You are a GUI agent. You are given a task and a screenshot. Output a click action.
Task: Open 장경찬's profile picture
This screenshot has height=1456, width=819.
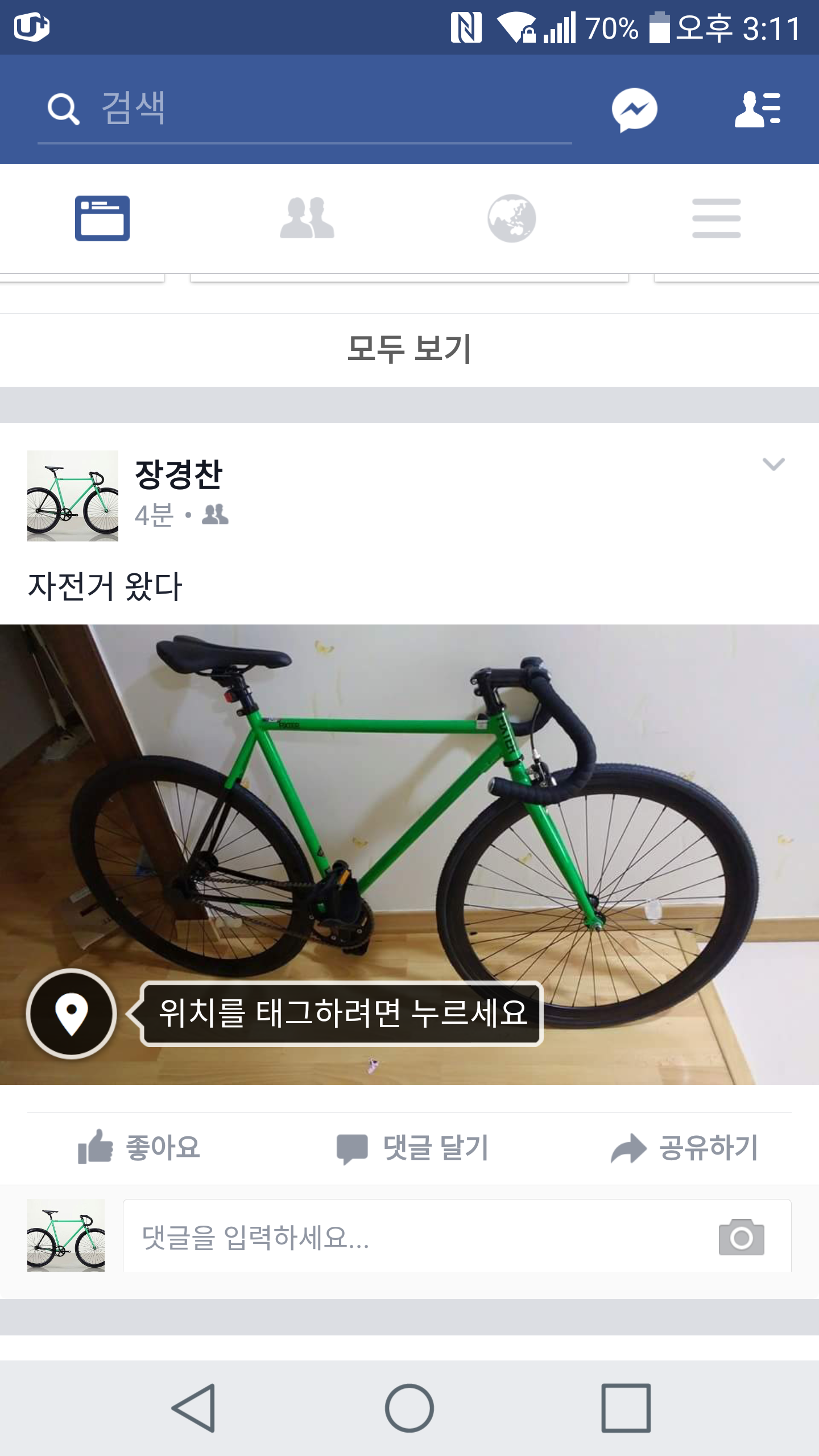(x=73, y=496)
